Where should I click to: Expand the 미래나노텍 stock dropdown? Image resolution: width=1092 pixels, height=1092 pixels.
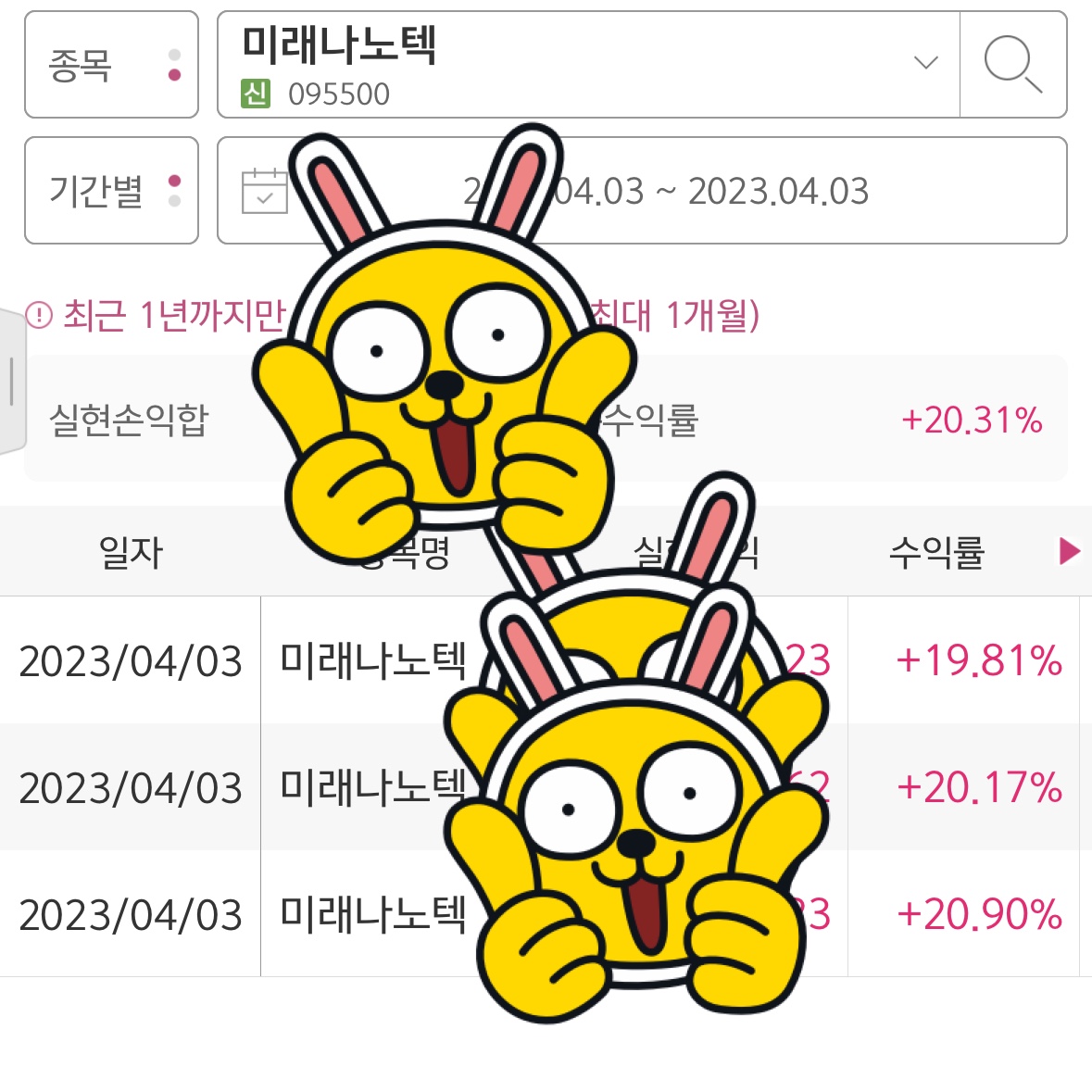[925, 63]
